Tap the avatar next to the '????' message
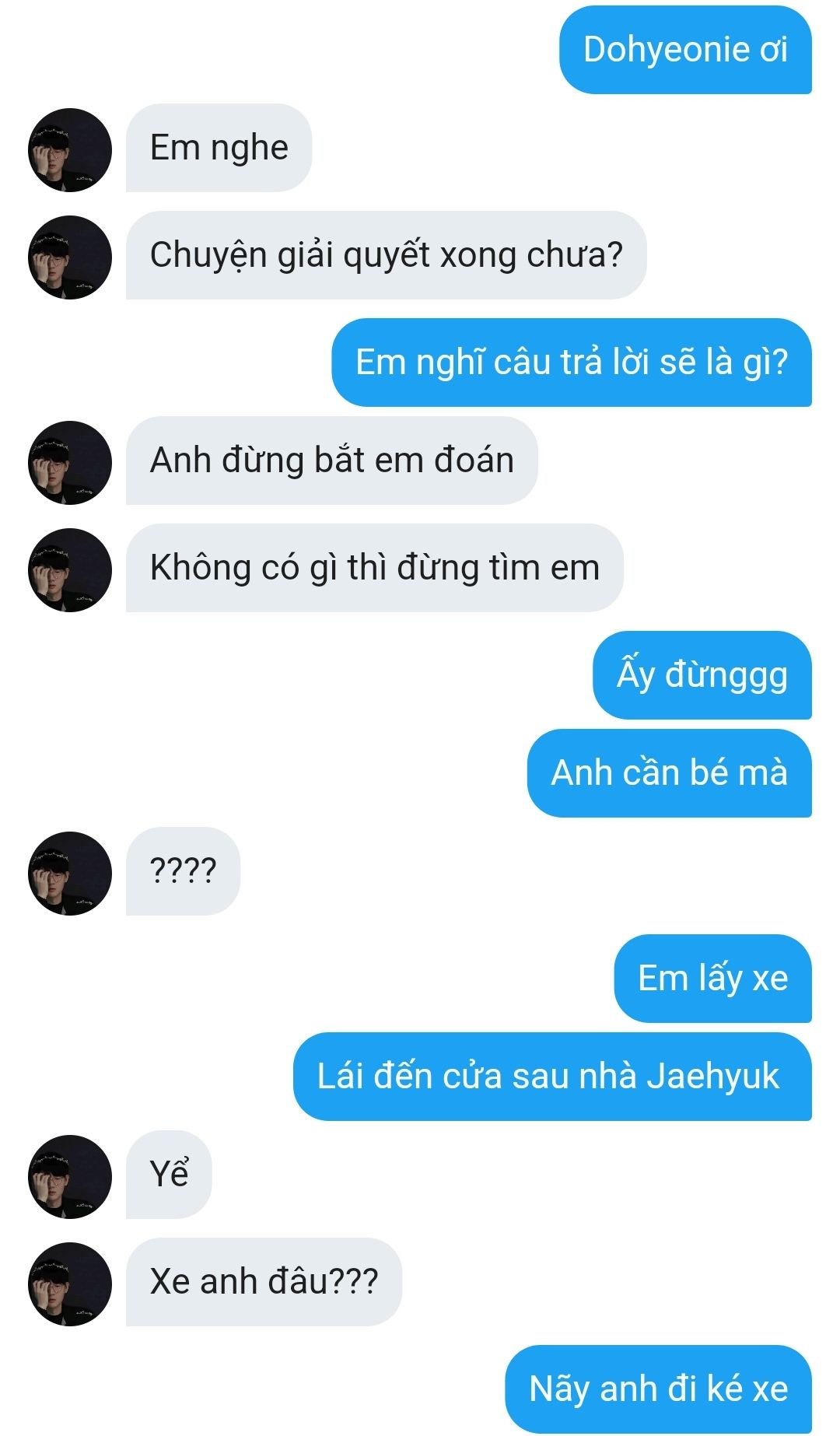 click(70, 874)
